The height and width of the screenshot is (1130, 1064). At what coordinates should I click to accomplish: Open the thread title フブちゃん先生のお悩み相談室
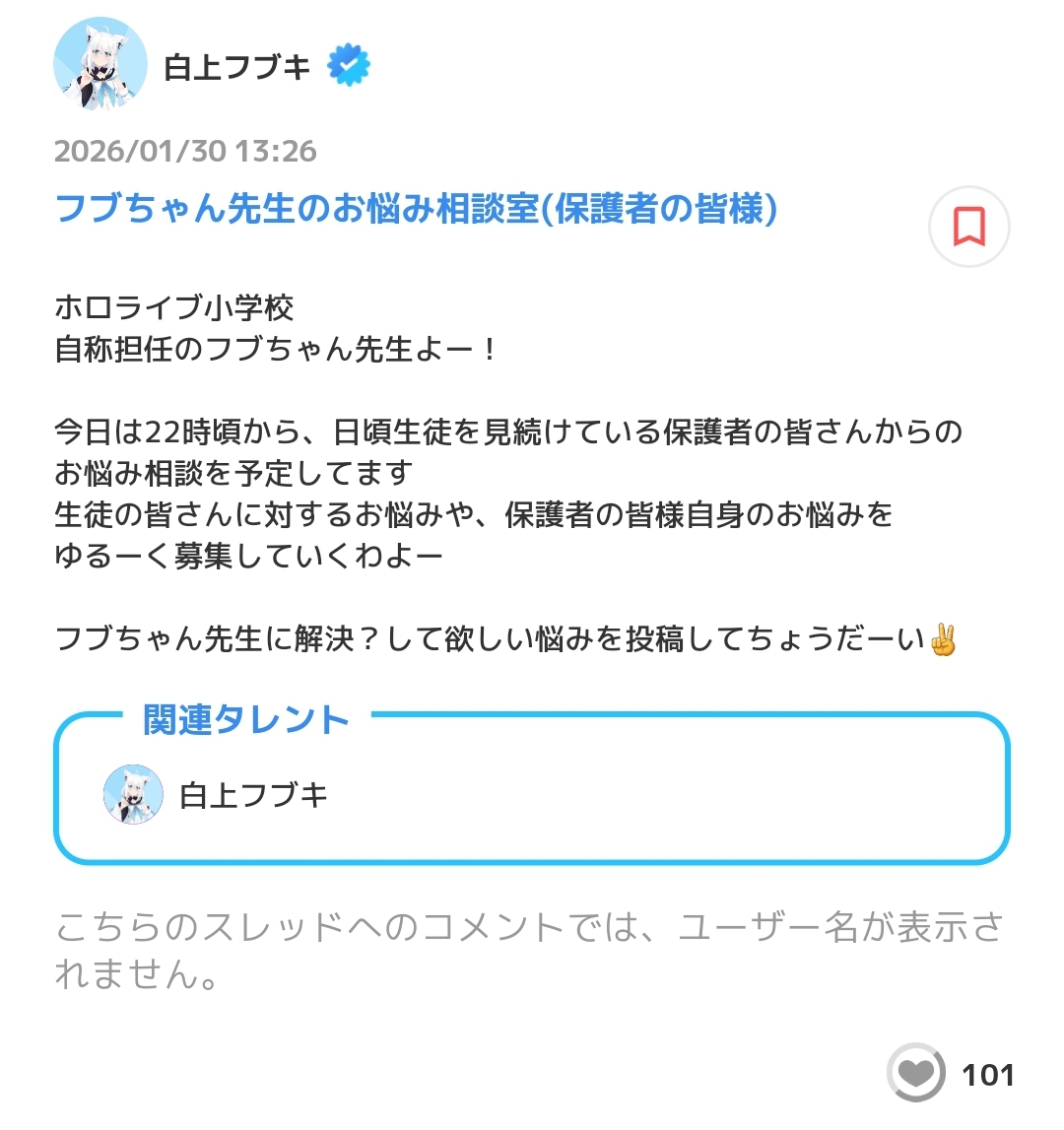[x=416, y=209]
